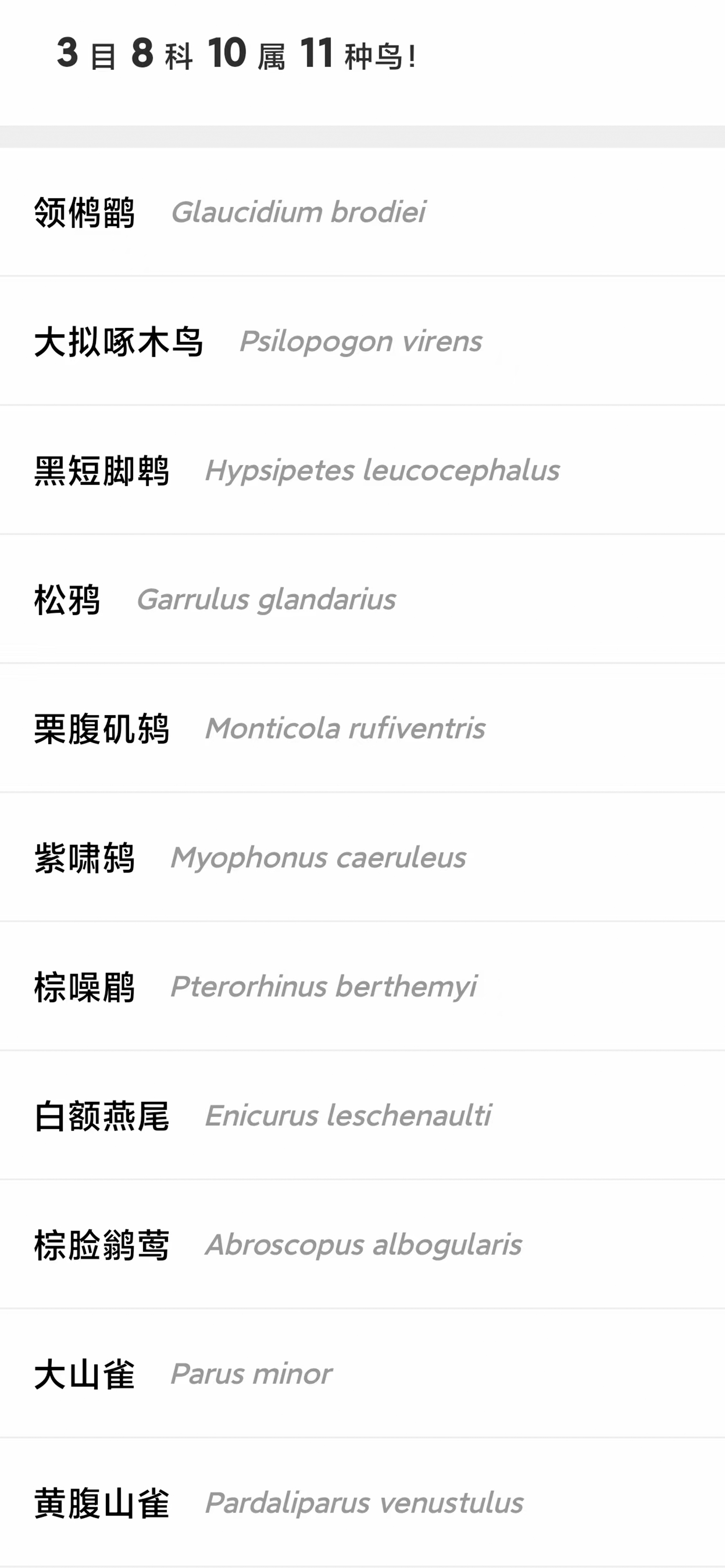Select 棕噪鹛 Pterorhinus berthemyi entry
Screen dimensions: 725x1568
point(362,986)
